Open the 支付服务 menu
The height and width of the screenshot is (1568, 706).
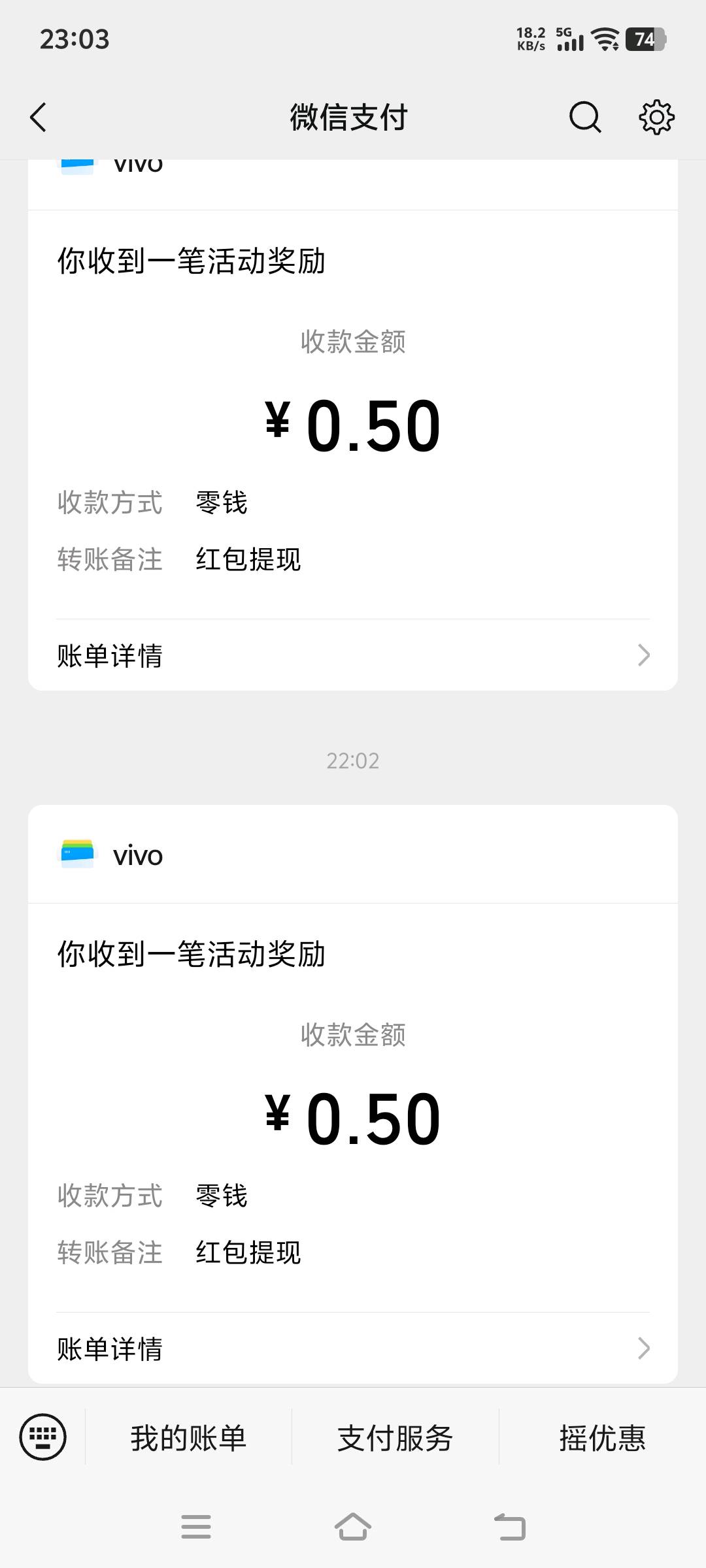pyautogui.click(x=395, y=1438)
